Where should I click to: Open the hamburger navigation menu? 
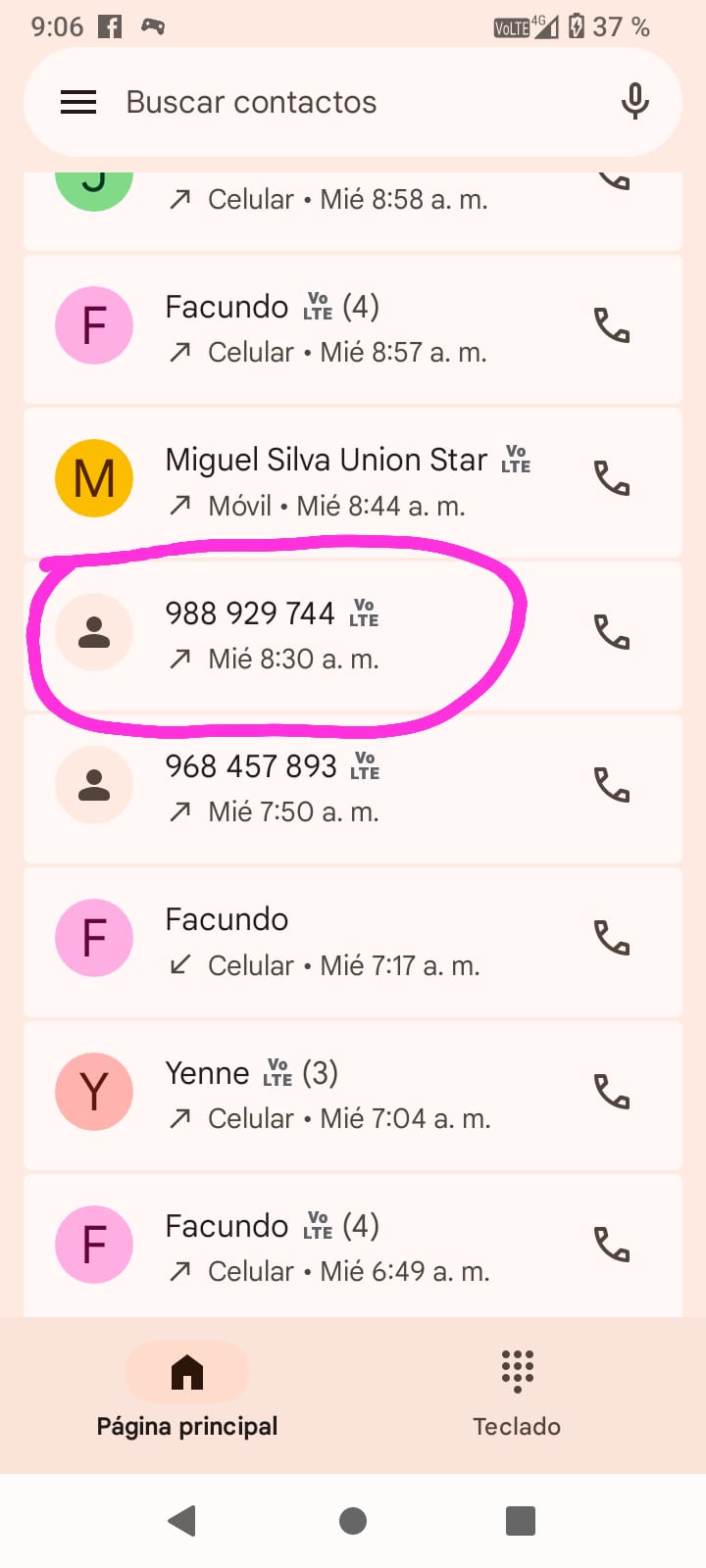pos(78,102)
